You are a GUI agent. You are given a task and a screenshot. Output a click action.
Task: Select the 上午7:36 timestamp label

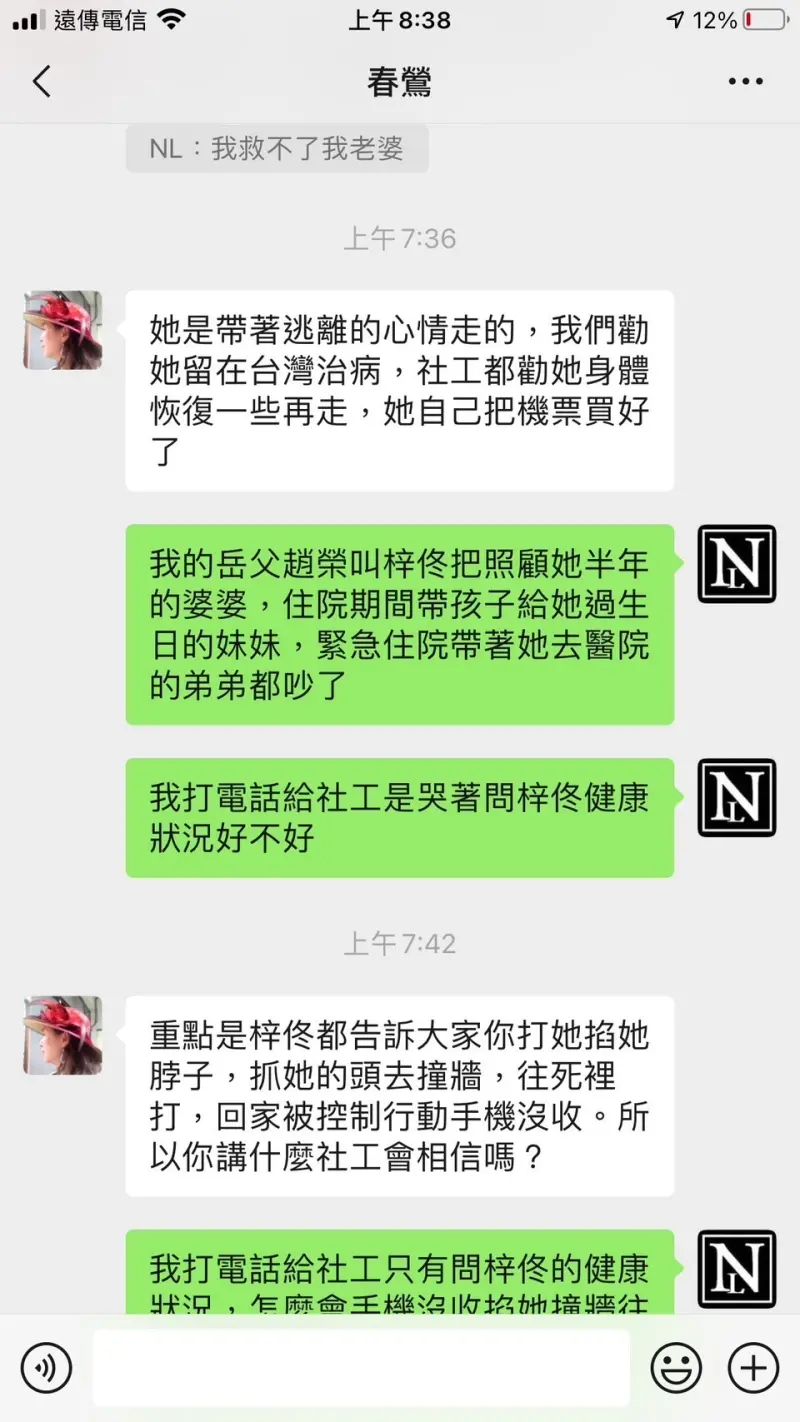(x=400, y=238)
